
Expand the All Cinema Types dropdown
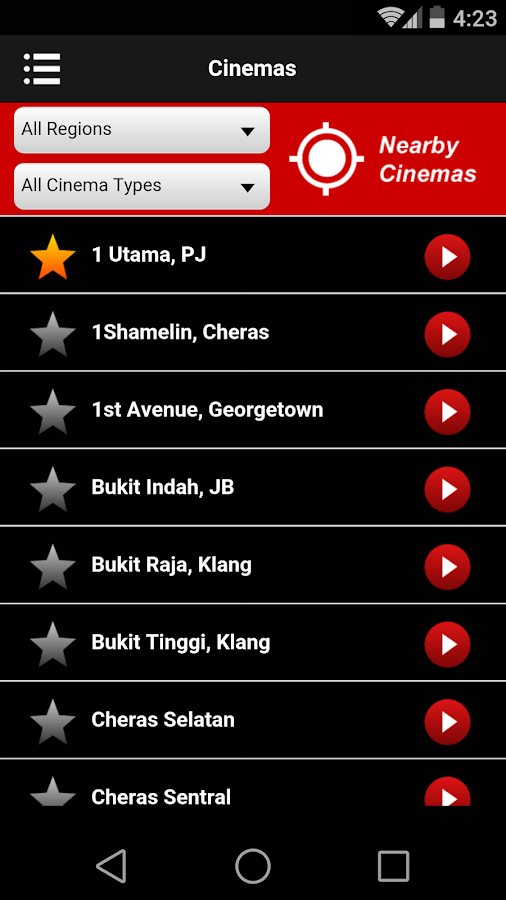(142, 186)
